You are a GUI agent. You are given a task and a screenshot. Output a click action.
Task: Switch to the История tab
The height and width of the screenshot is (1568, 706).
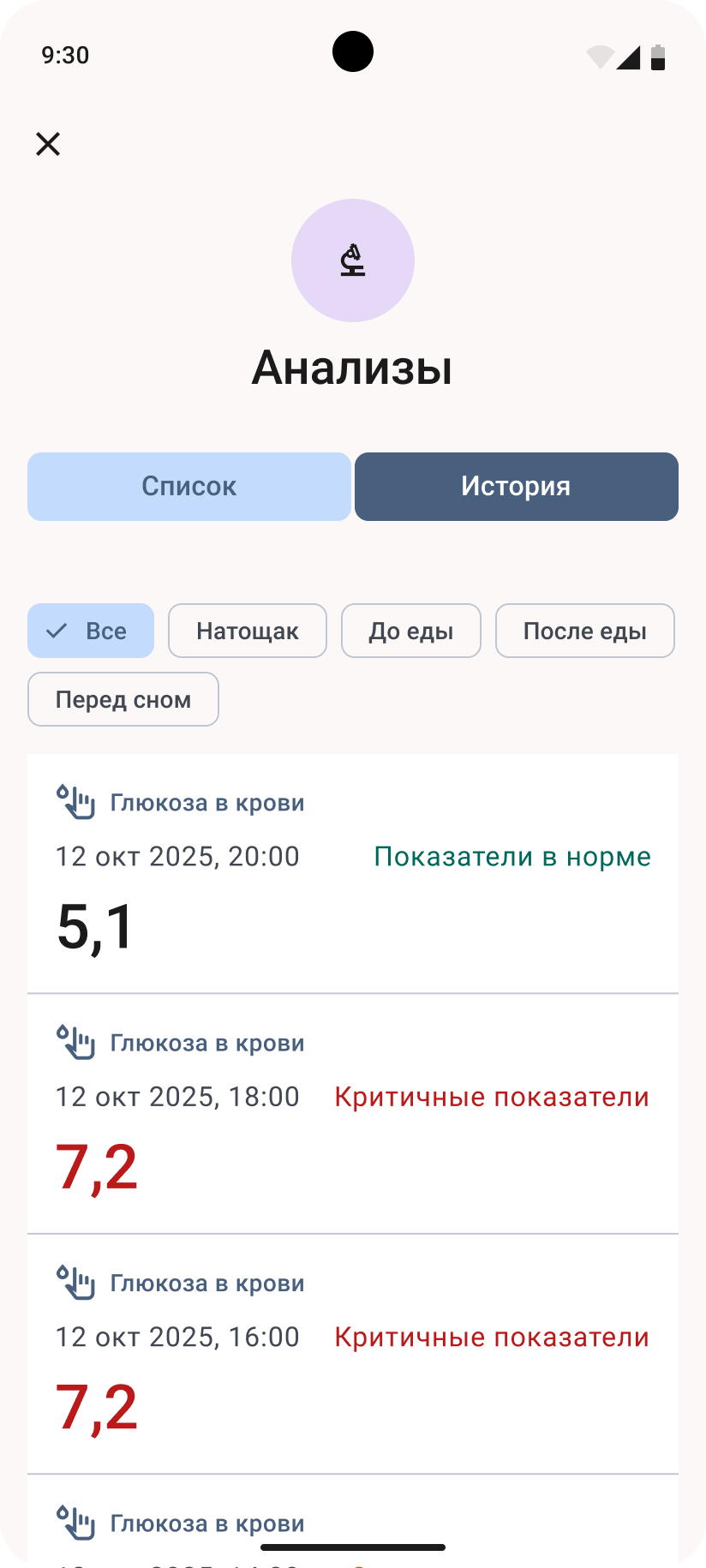(516, 487)
